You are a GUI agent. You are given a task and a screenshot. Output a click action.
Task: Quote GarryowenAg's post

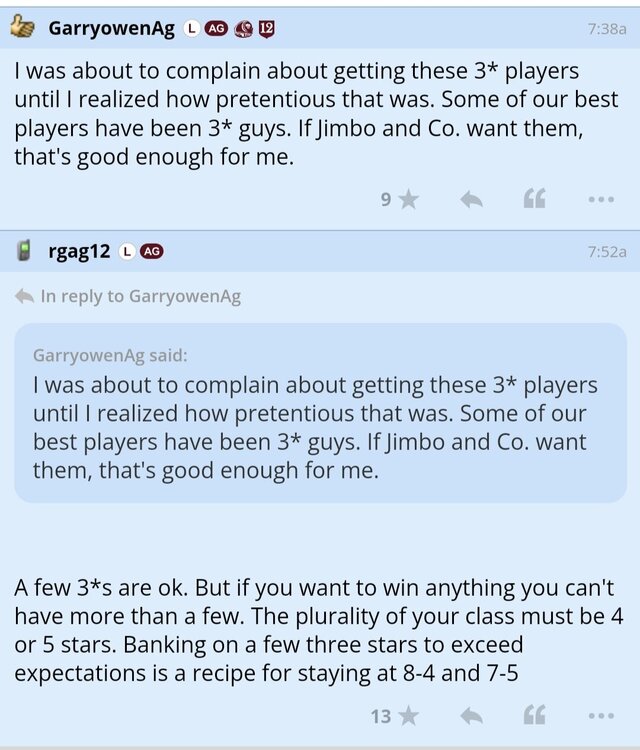pyautogui.click(x=535, y=200)
